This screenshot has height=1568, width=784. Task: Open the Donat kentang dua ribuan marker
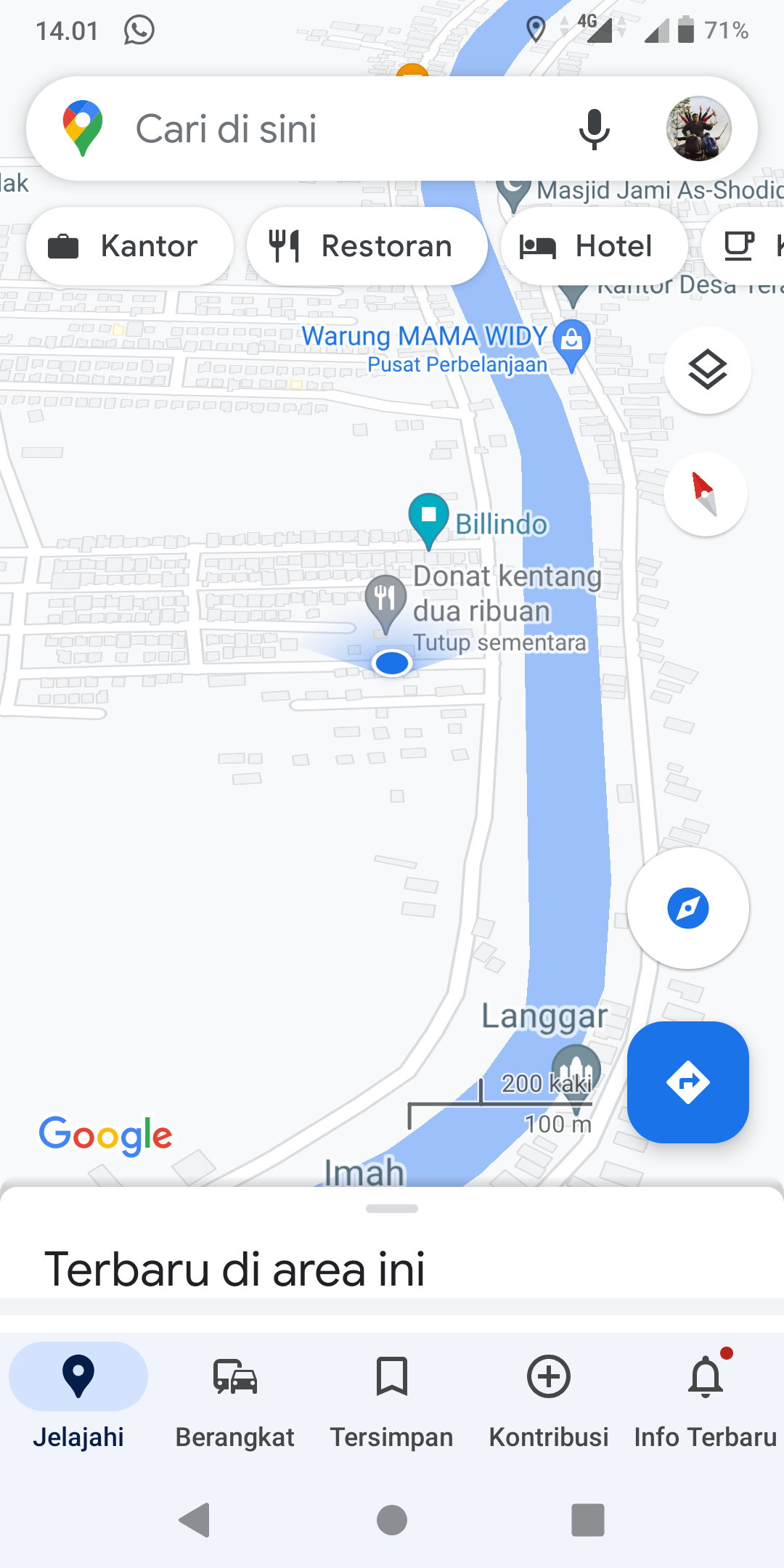click(x=385, y=600)
